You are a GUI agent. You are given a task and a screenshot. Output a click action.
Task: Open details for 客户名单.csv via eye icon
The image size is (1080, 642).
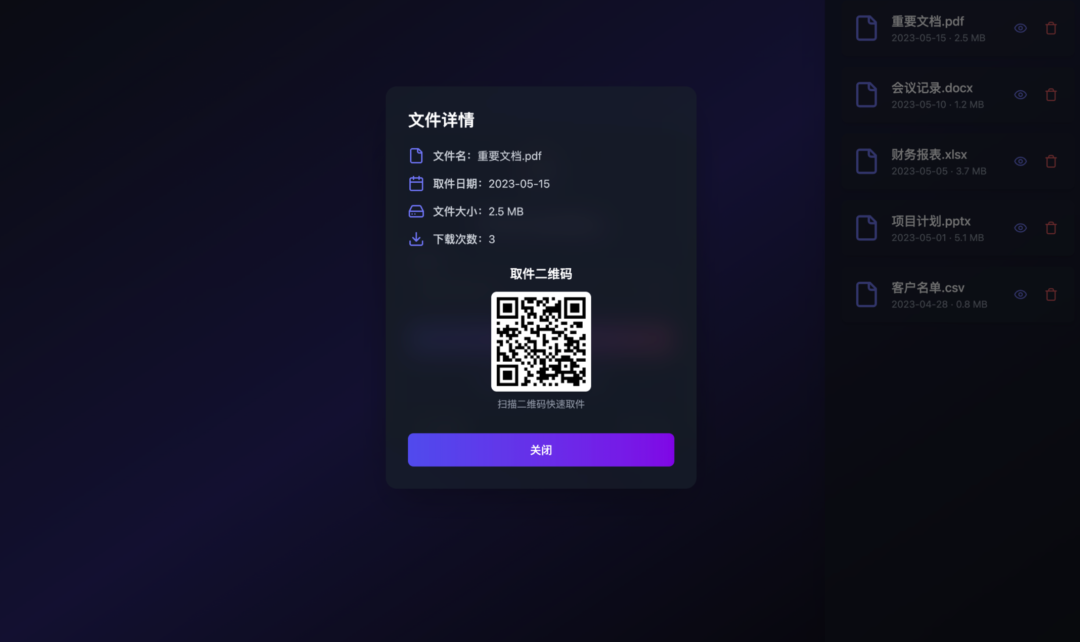(1020, 294)
